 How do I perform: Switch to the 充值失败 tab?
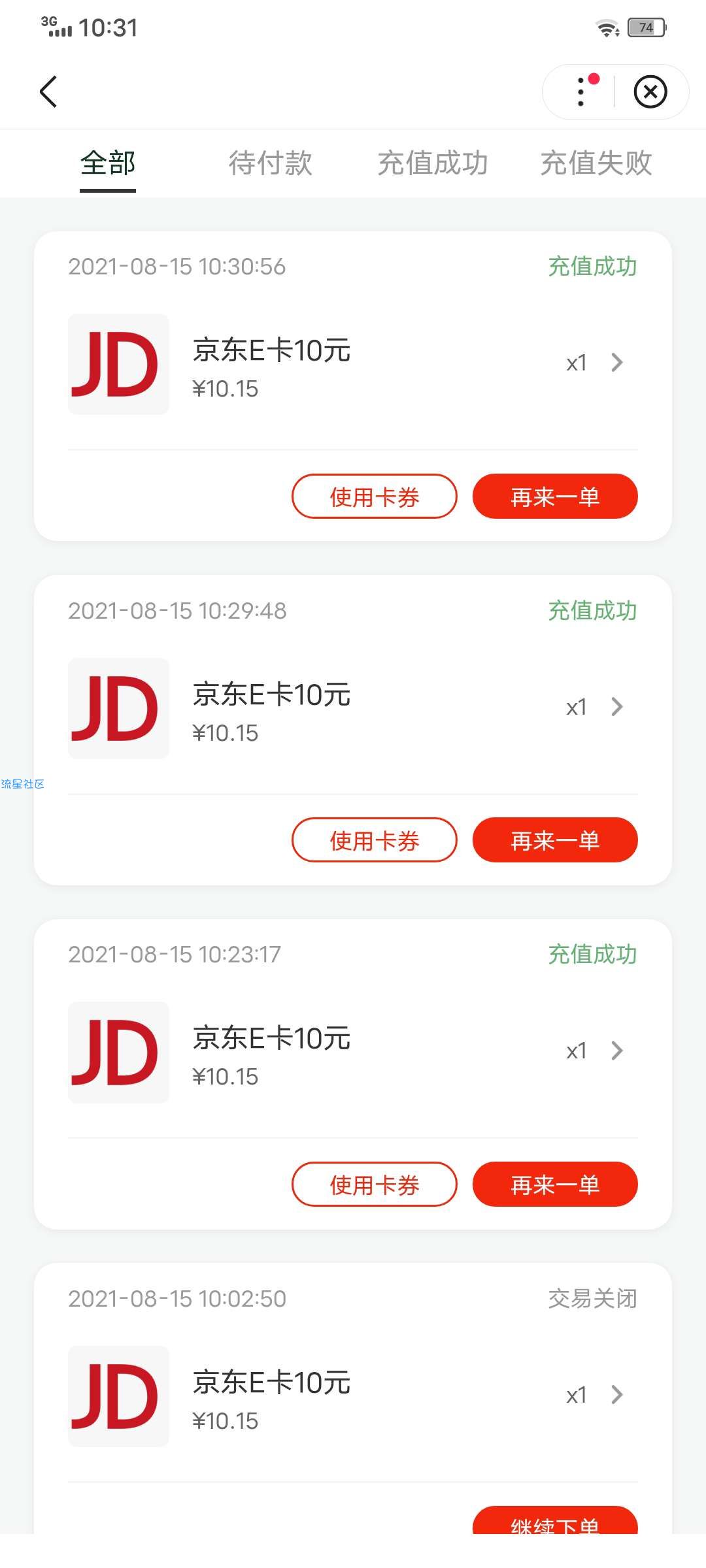click(x=596, y=163)
